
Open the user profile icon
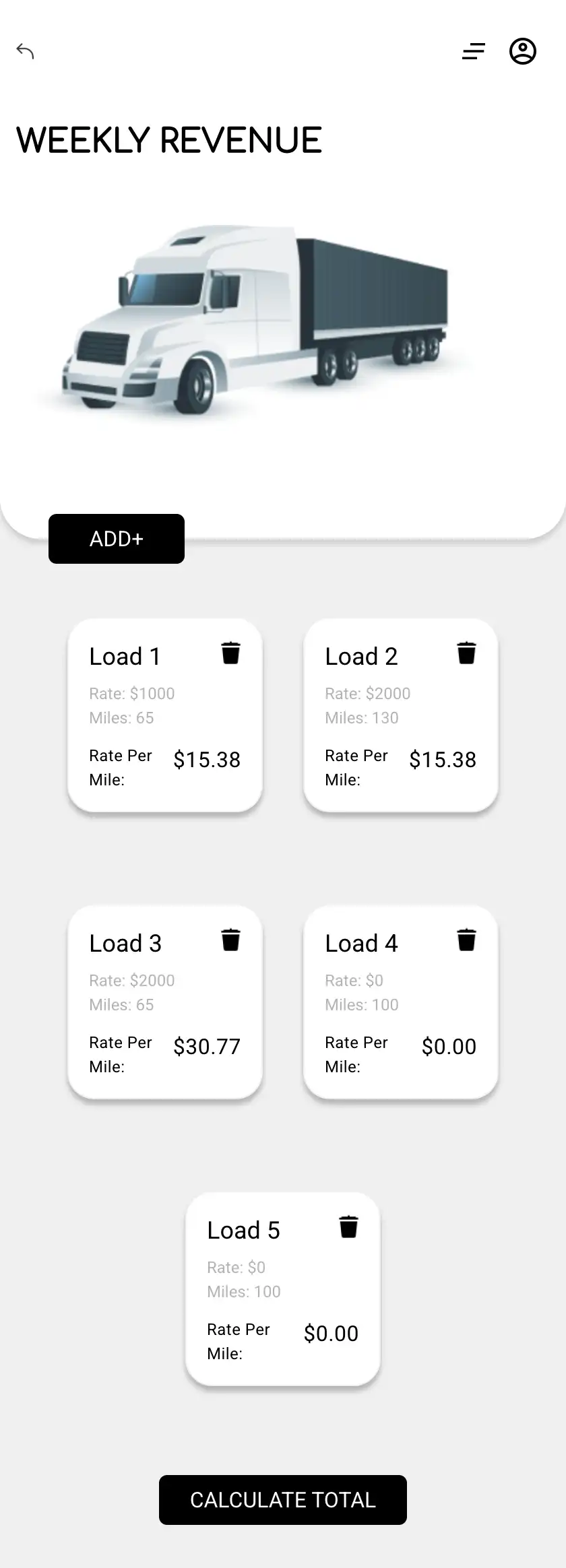click(522, 51)
